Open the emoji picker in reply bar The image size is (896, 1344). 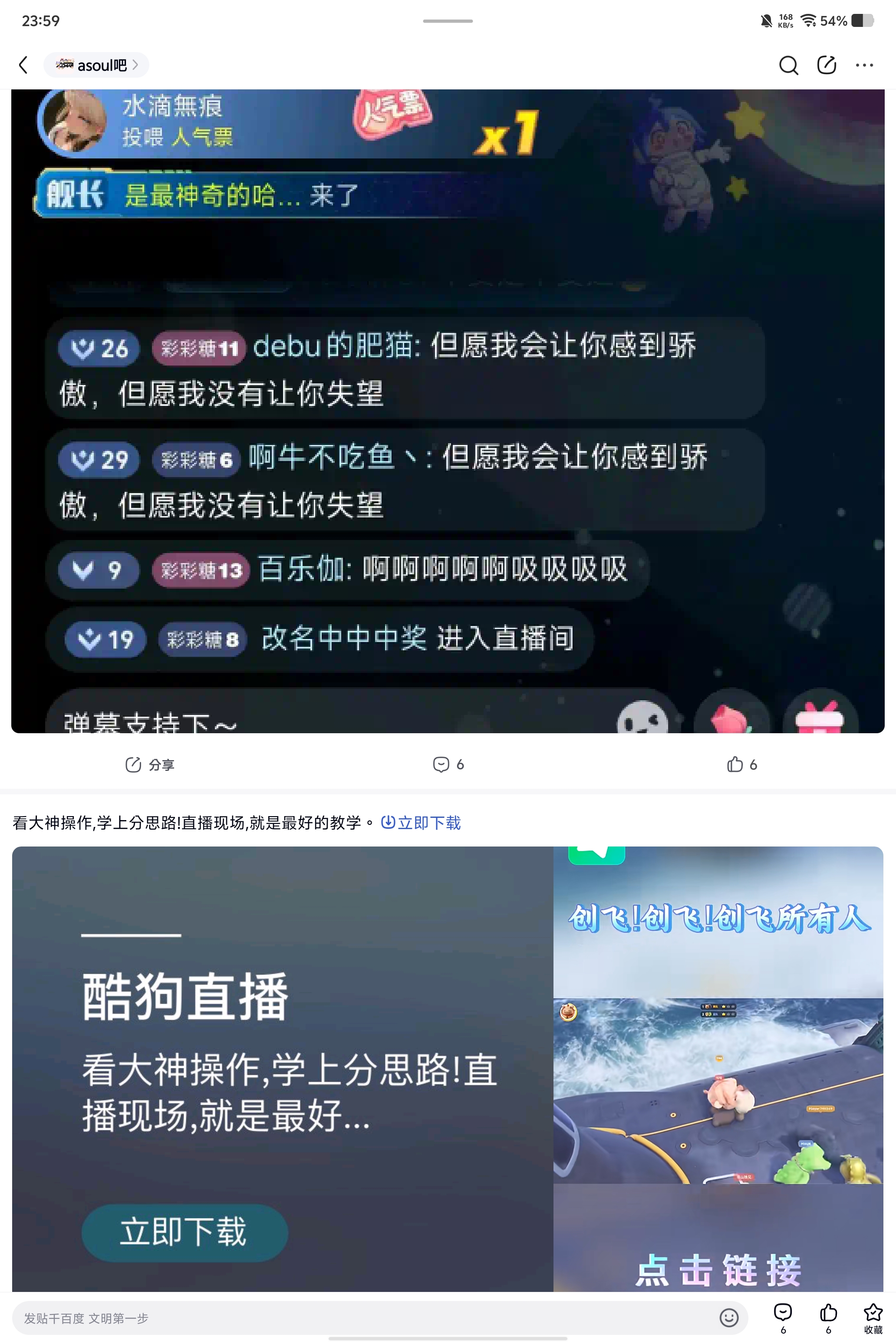coord(729,1318)
